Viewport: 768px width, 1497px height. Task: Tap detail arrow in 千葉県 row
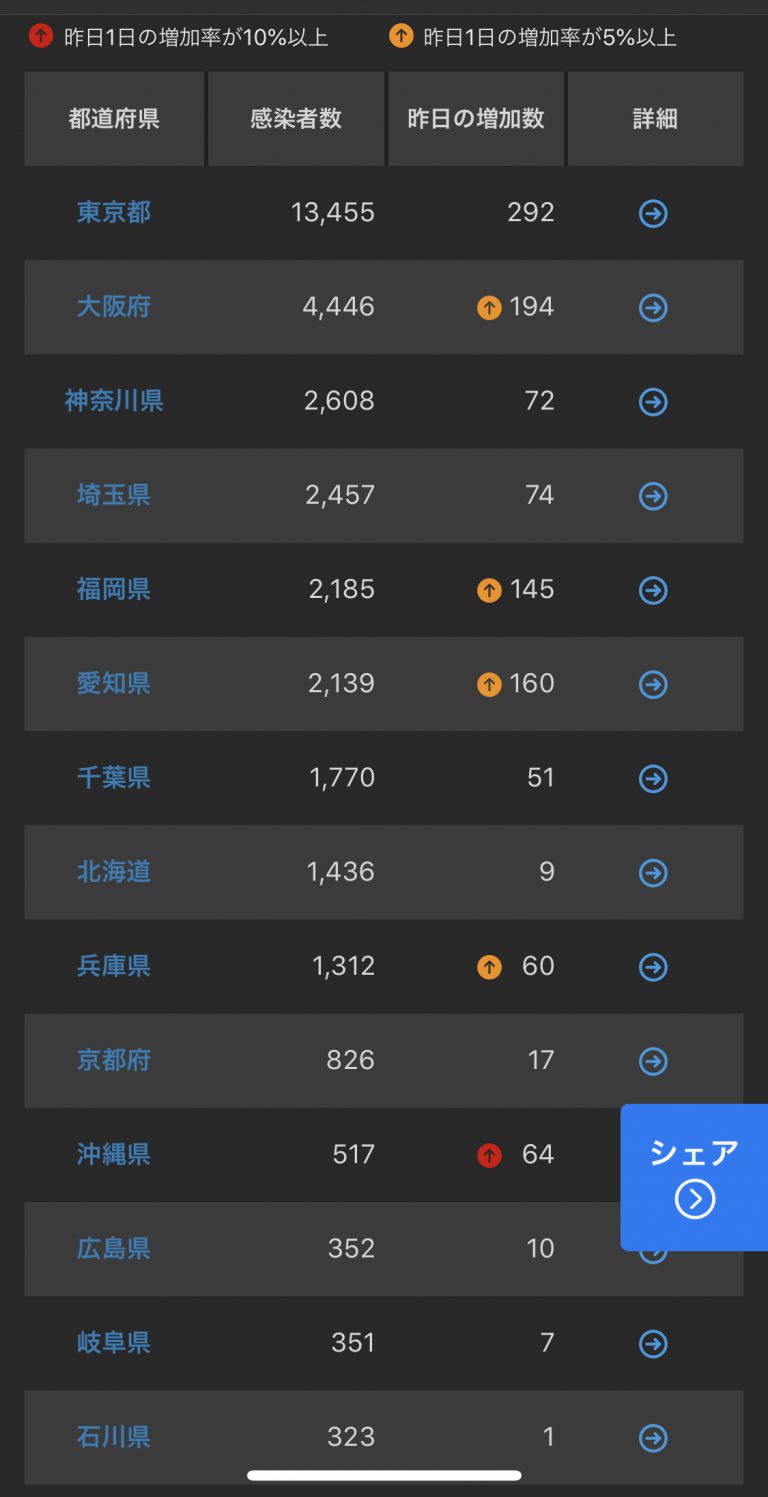pyautogui.click(x=653, y=778)
